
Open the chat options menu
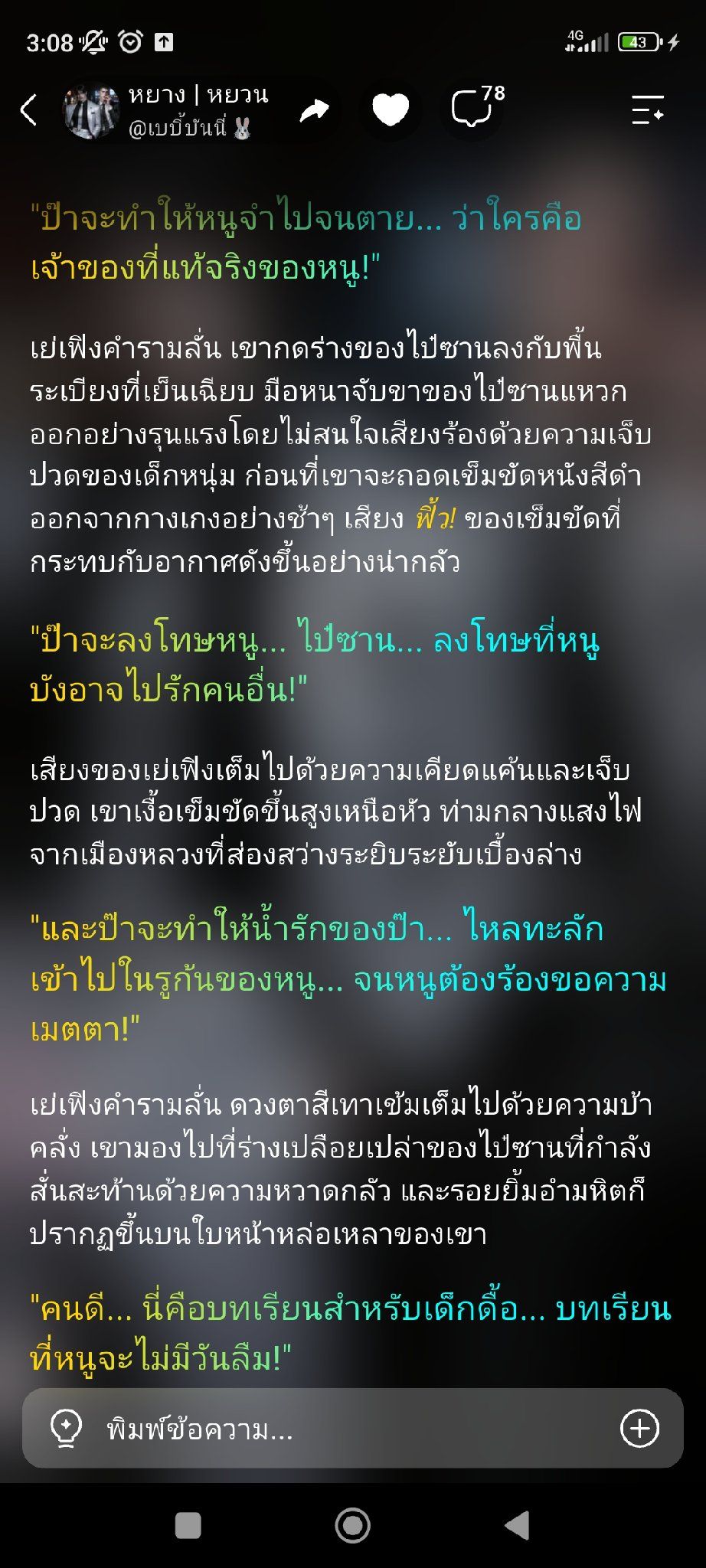click(x=647, y=109)
